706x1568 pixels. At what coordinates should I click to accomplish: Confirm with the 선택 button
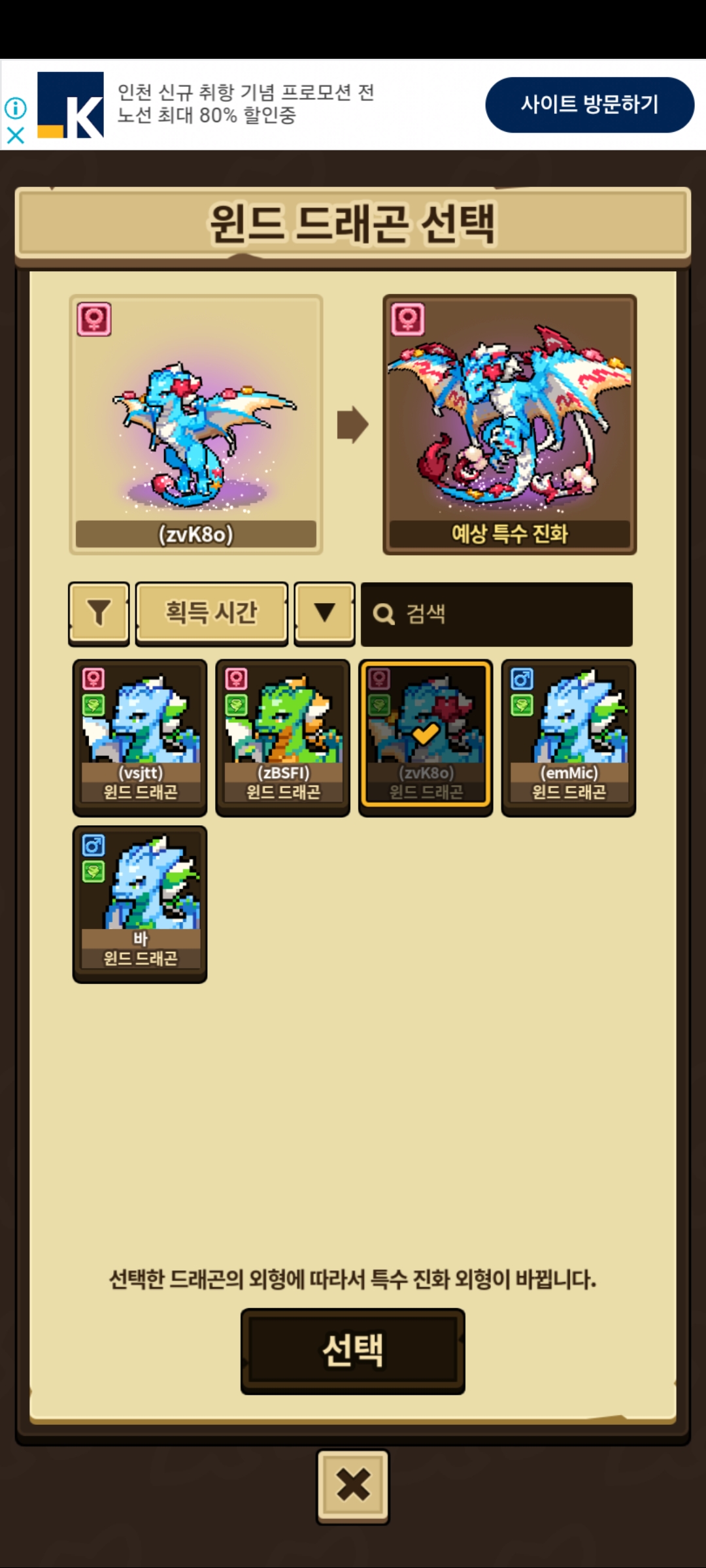pyautogui.click(x=353, y=1351)
